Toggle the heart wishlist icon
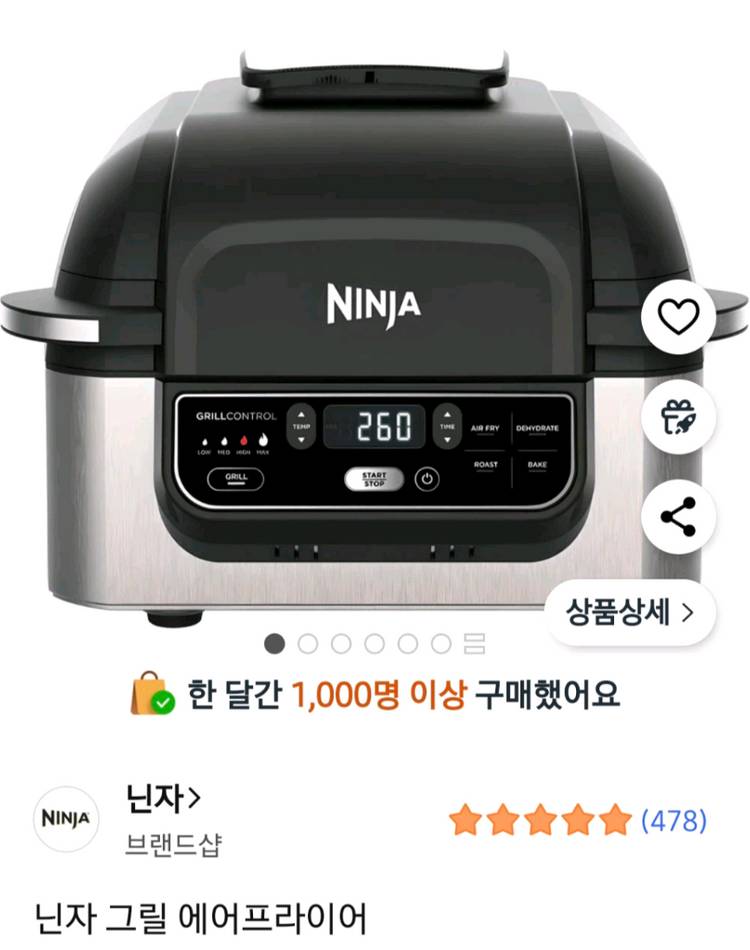750x950 pixels. (679, 318)
